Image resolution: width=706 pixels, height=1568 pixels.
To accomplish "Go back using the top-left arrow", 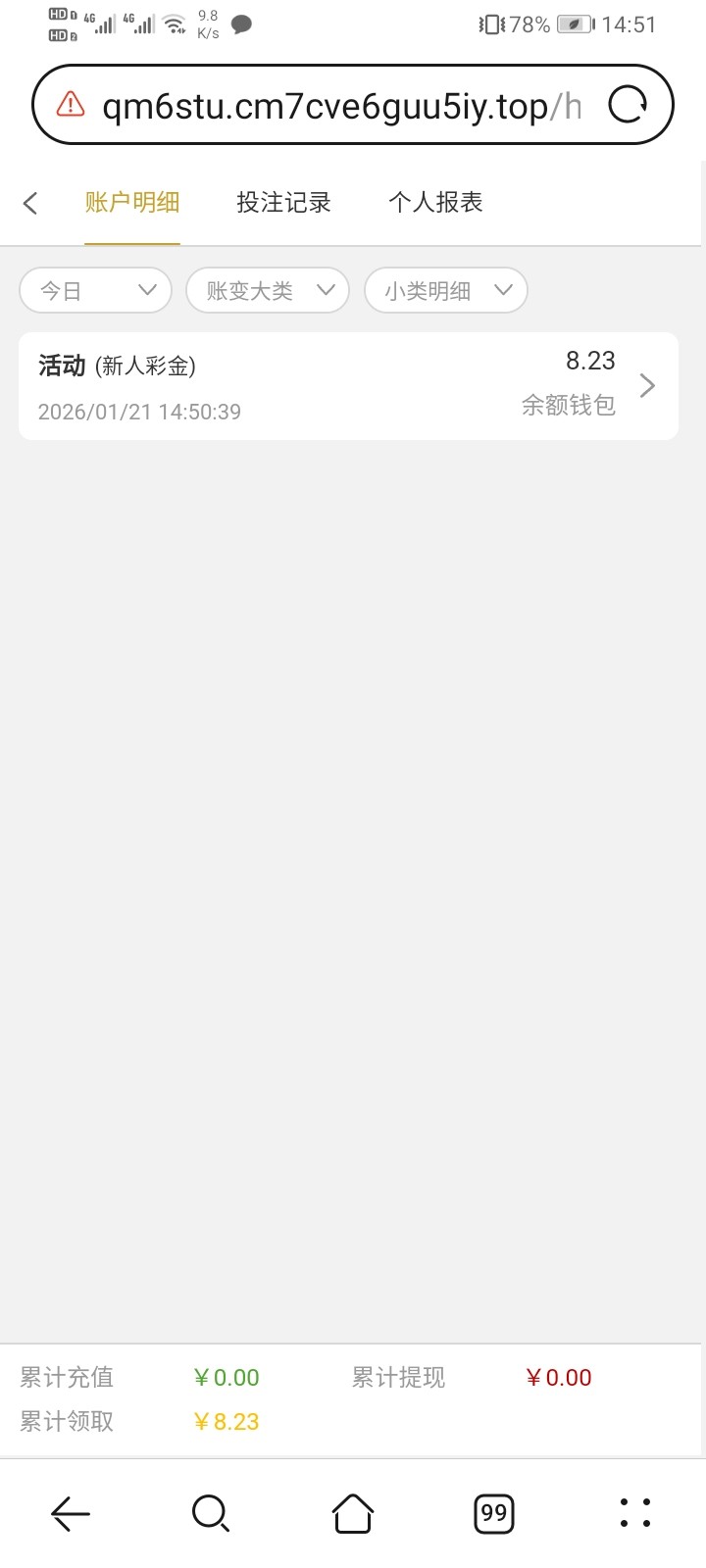I will coord(30,203).
